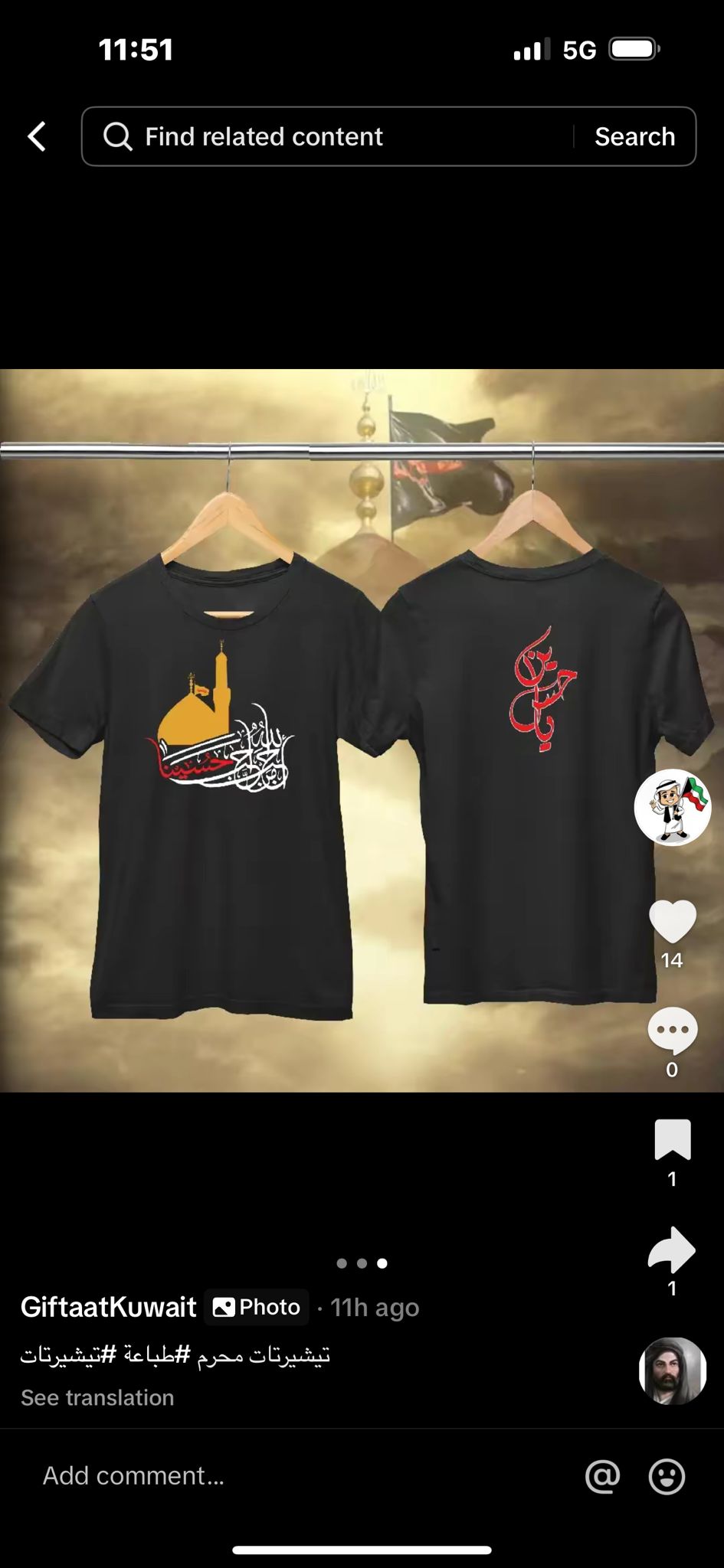Tap the hashtag #طباعة in caption
Image resolution: width=724 pixels, height=1568 pixels.
pos(157,1355)
